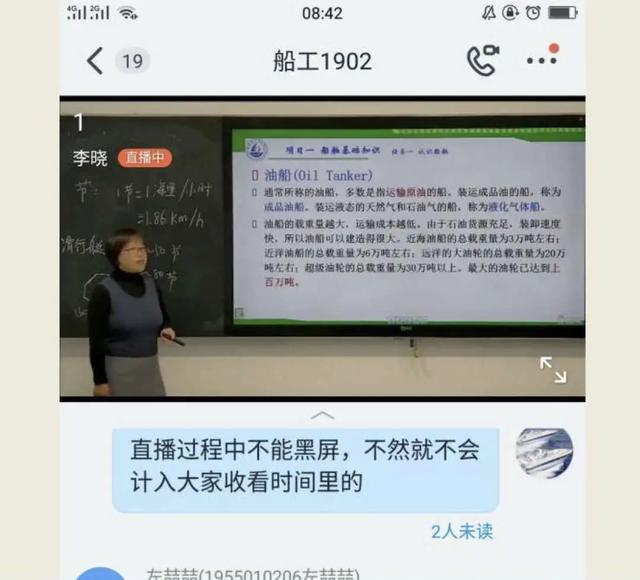Screen dimensions: 640x580
Task: View who hasn't read: 2人未读
Action: point(462,532)
